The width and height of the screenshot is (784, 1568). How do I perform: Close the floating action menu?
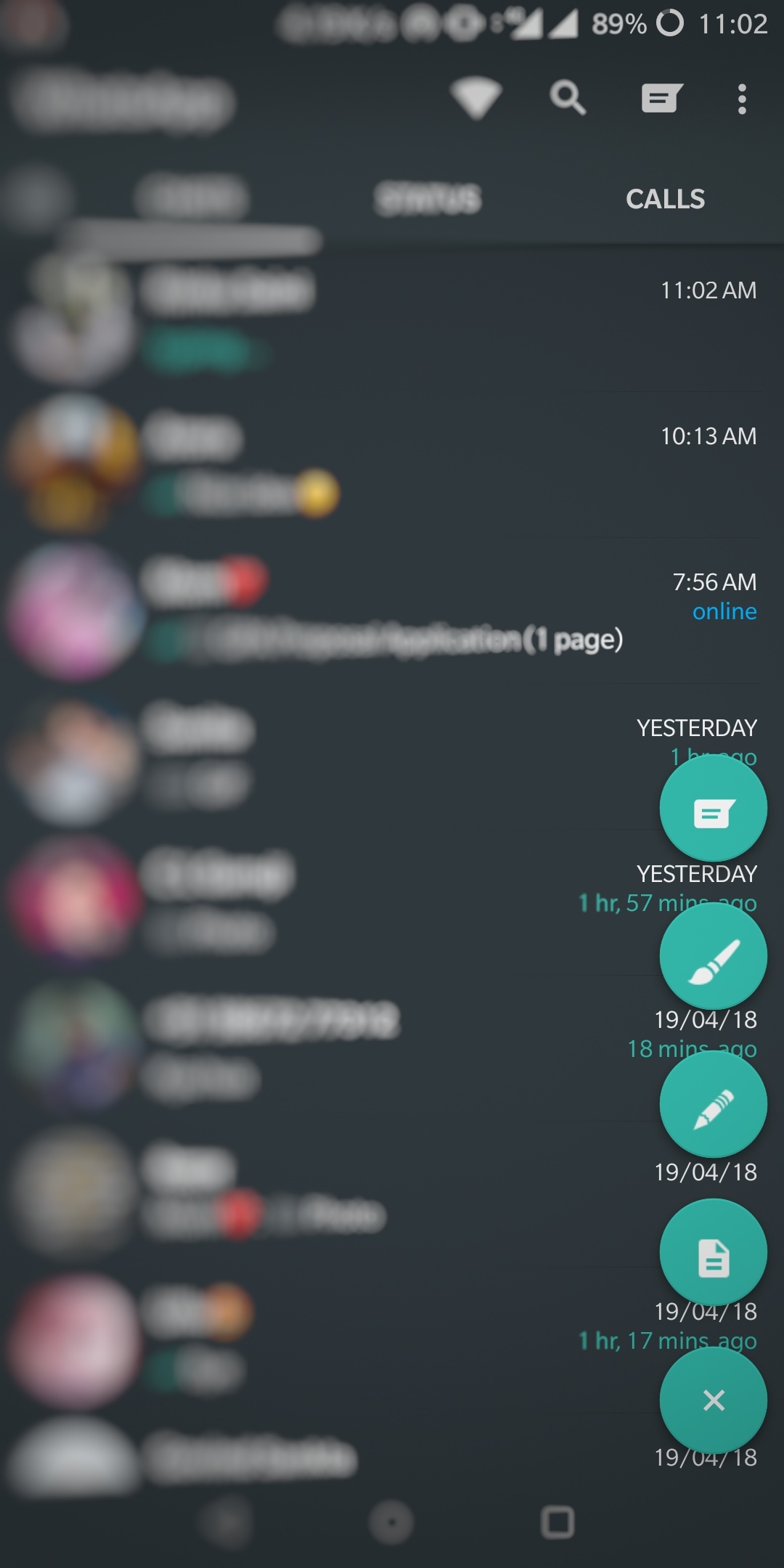(713, 1400)
